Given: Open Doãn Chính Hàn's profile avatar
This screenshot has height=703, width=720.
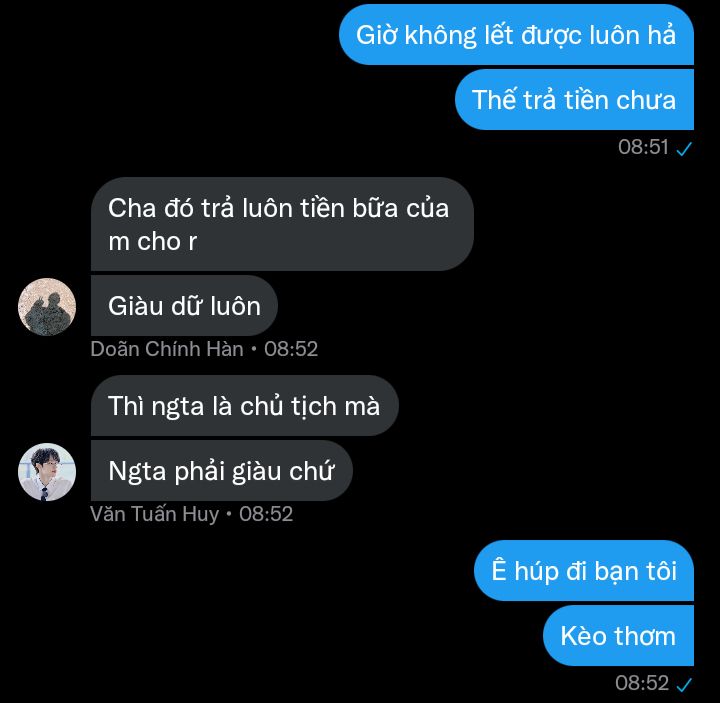Looking at the screenshot, I should click(x=47, y=307).
